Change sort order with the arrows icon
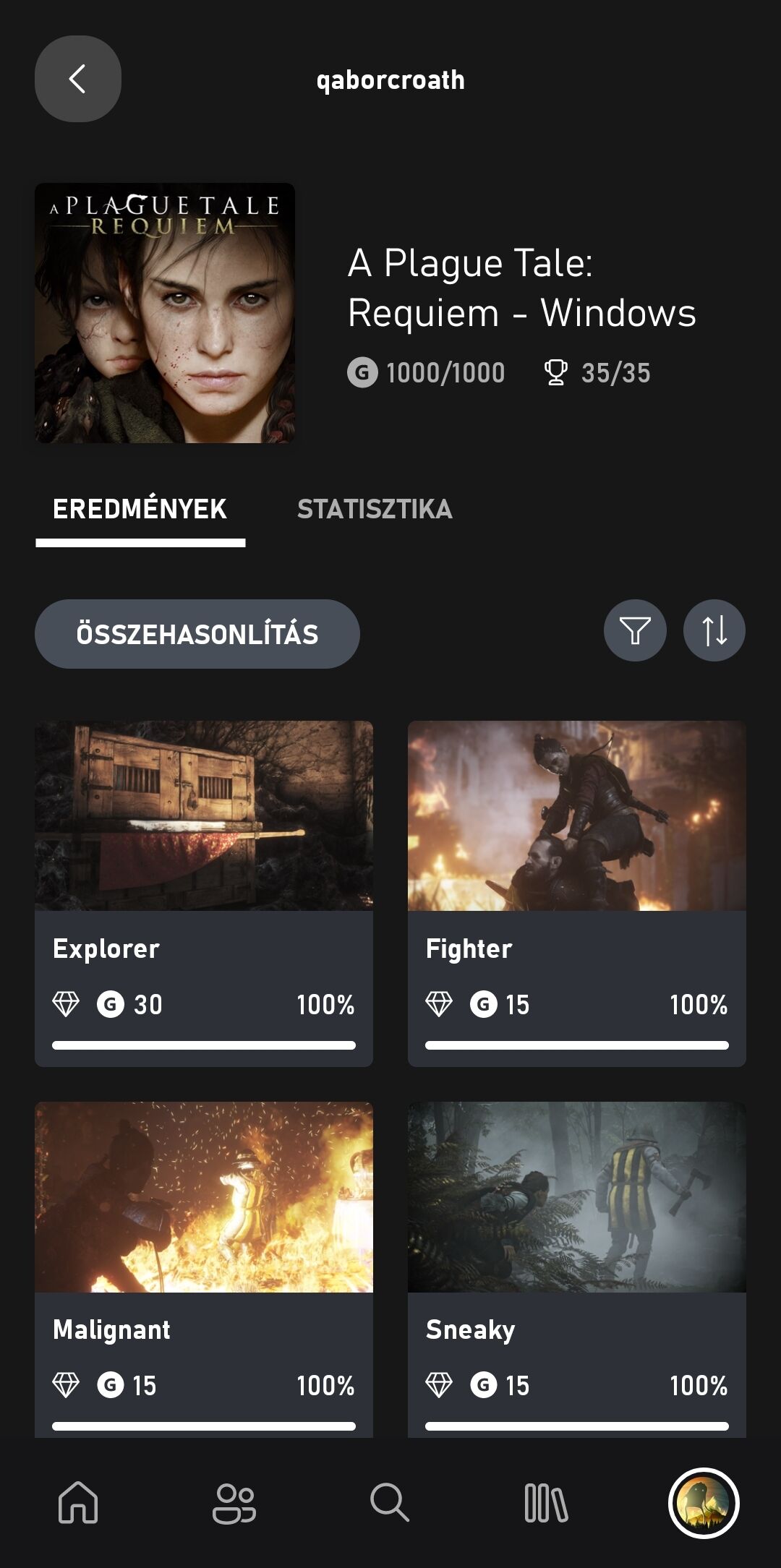 pyautogui.click(x=714, y=630)
